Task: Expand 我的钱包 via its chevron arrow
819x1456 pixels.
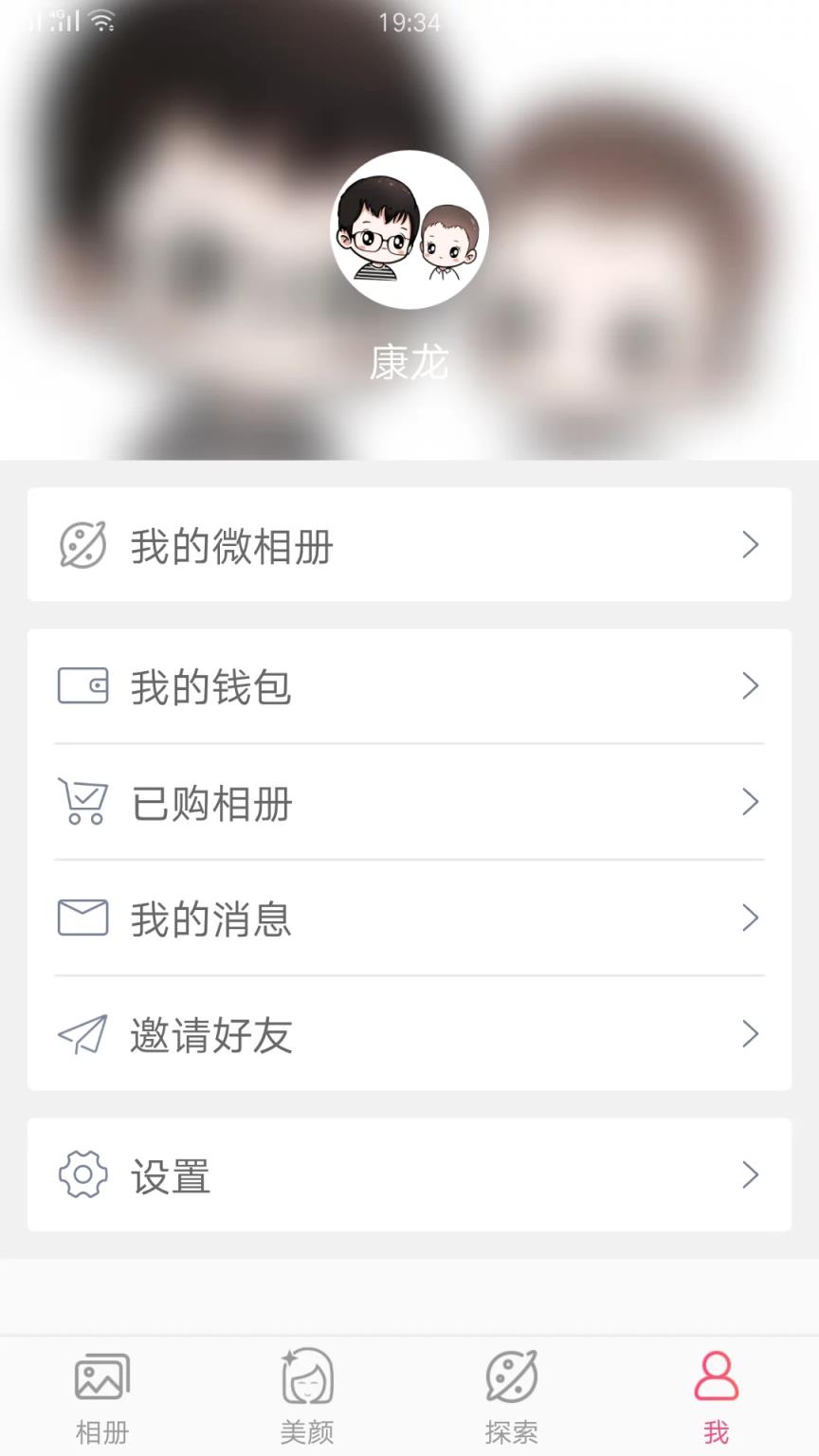Action: tap(750, 685)
